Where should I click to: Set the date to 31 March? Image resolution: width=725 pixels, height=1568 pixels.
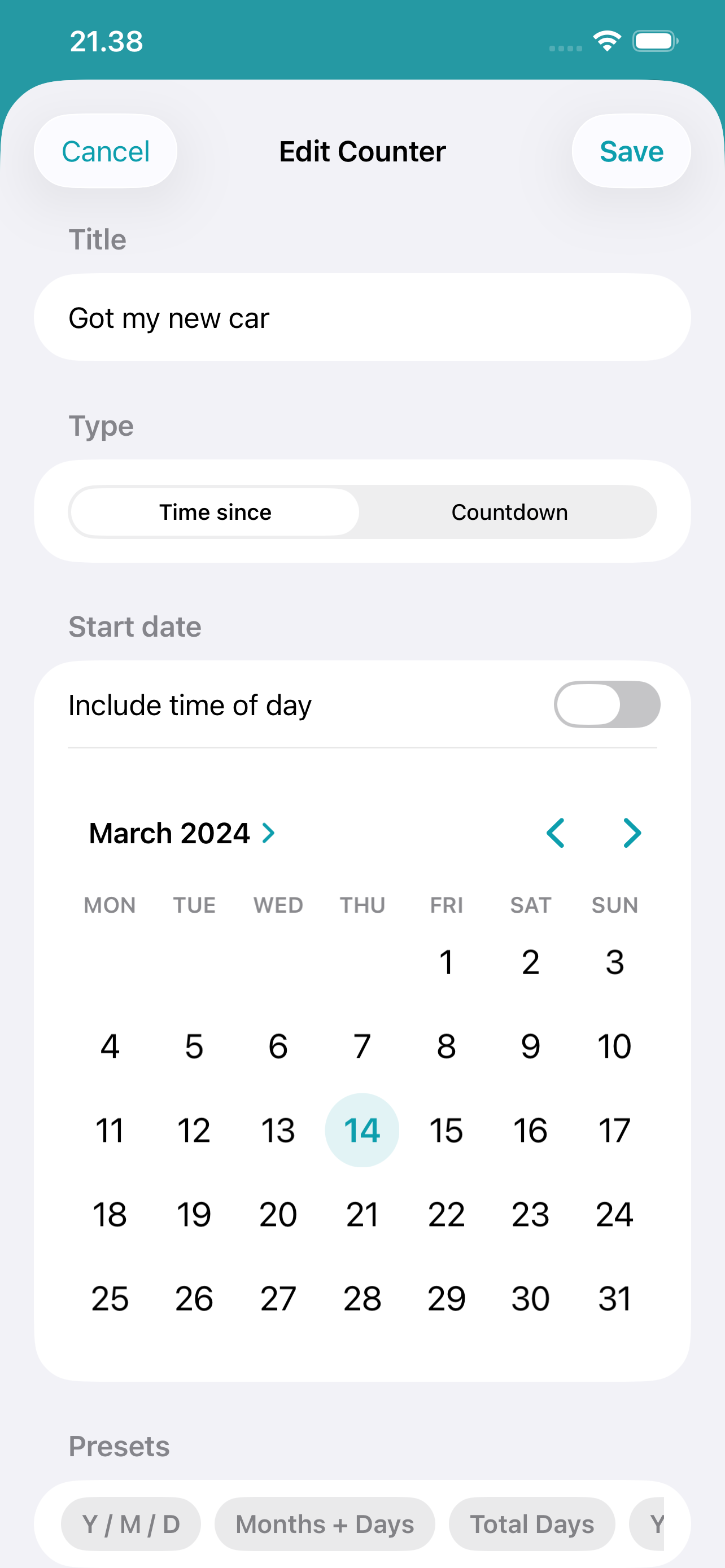[x=614, y=1298]
